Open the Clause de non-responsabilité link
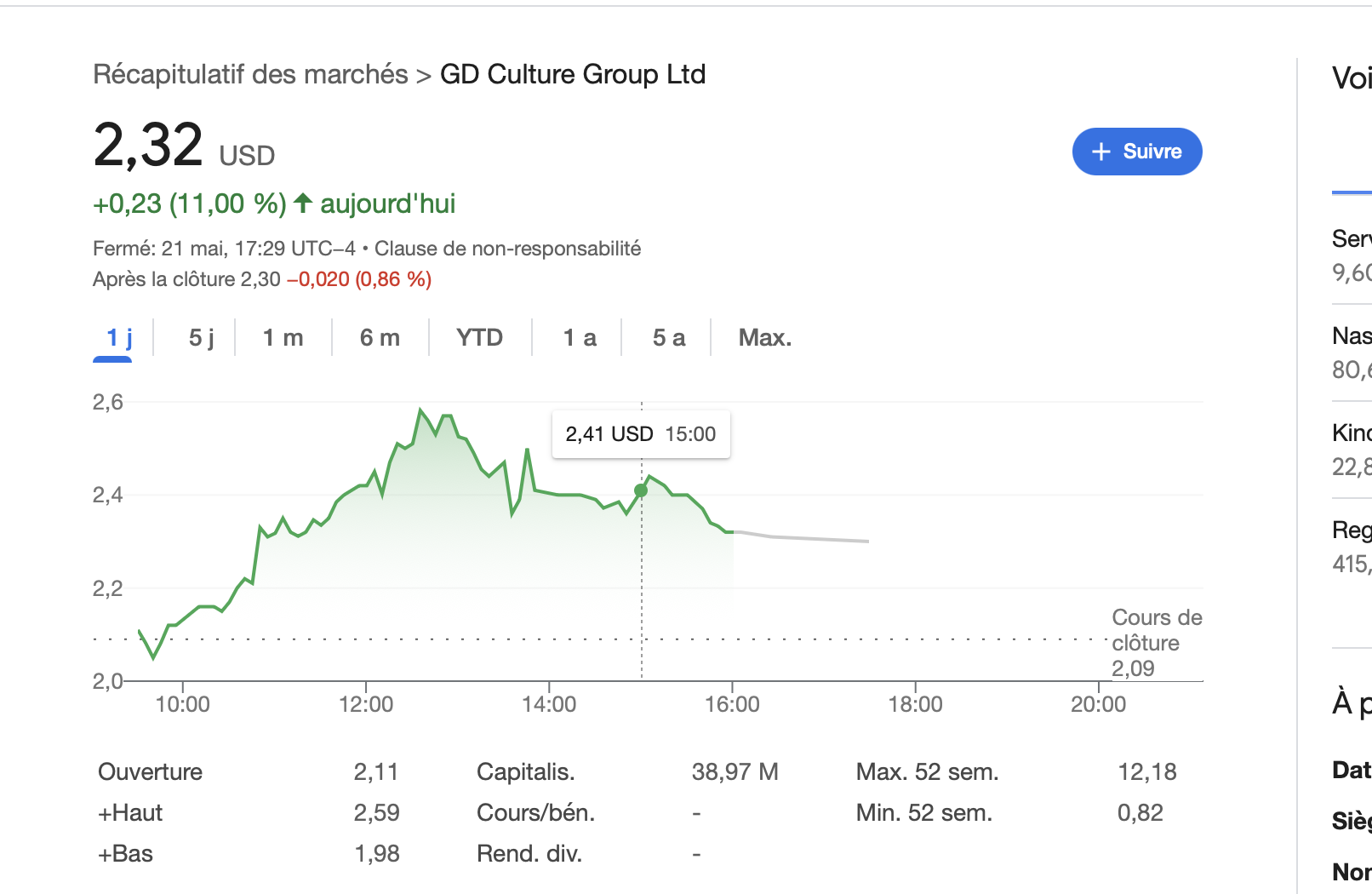The image size is (1372, 894). click(x=507, y=249)
